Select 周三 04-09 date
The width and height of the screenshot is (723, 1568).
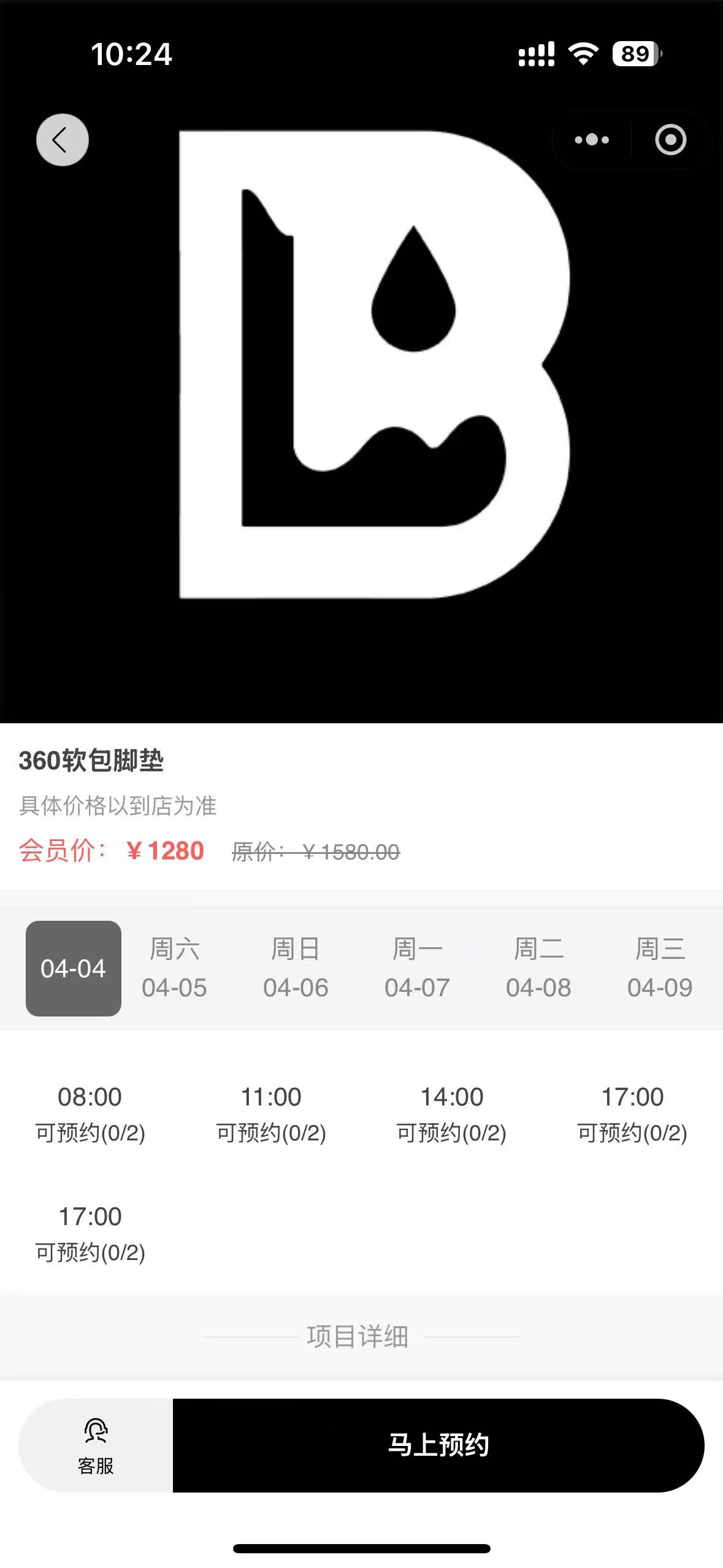(x=660, y=968)
